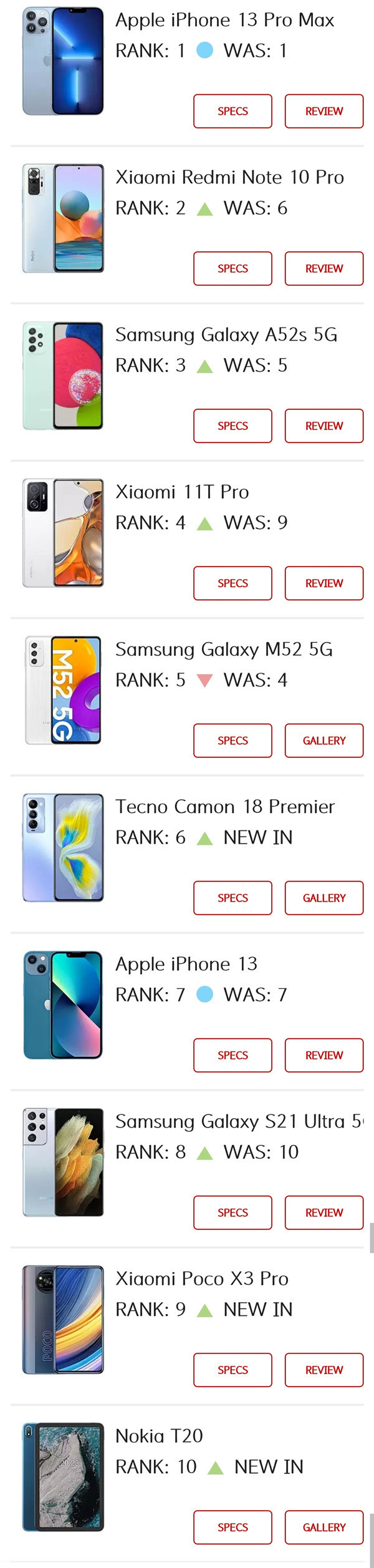View Xiaomi Redmi Note 10 Pro specs
Image resolution: width=374 pixels, height=1568 pixels.
(233, 268)
